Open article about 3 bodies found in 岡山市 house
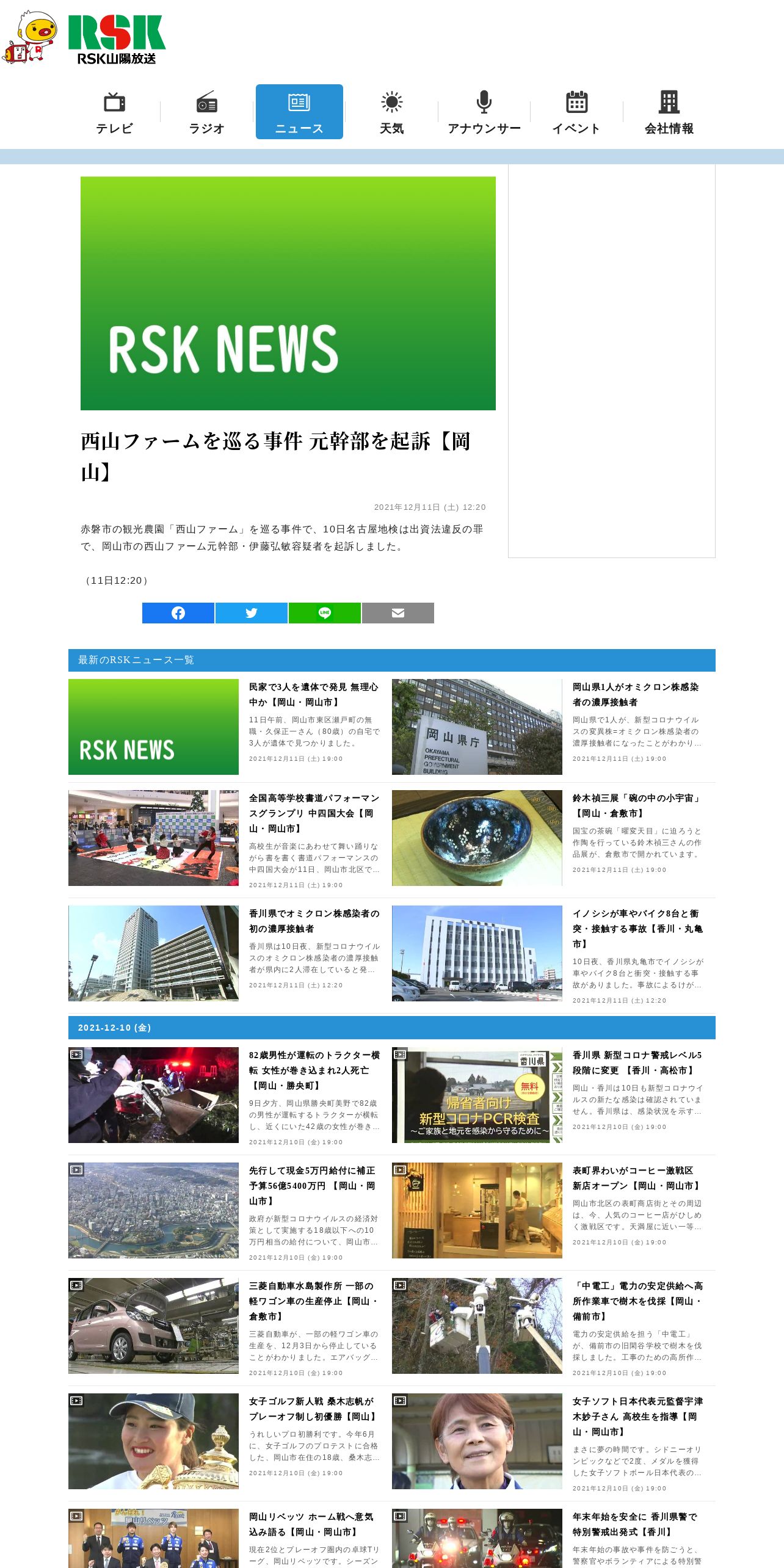This screenshot has width=784, height=1568. tap(314, 695)
